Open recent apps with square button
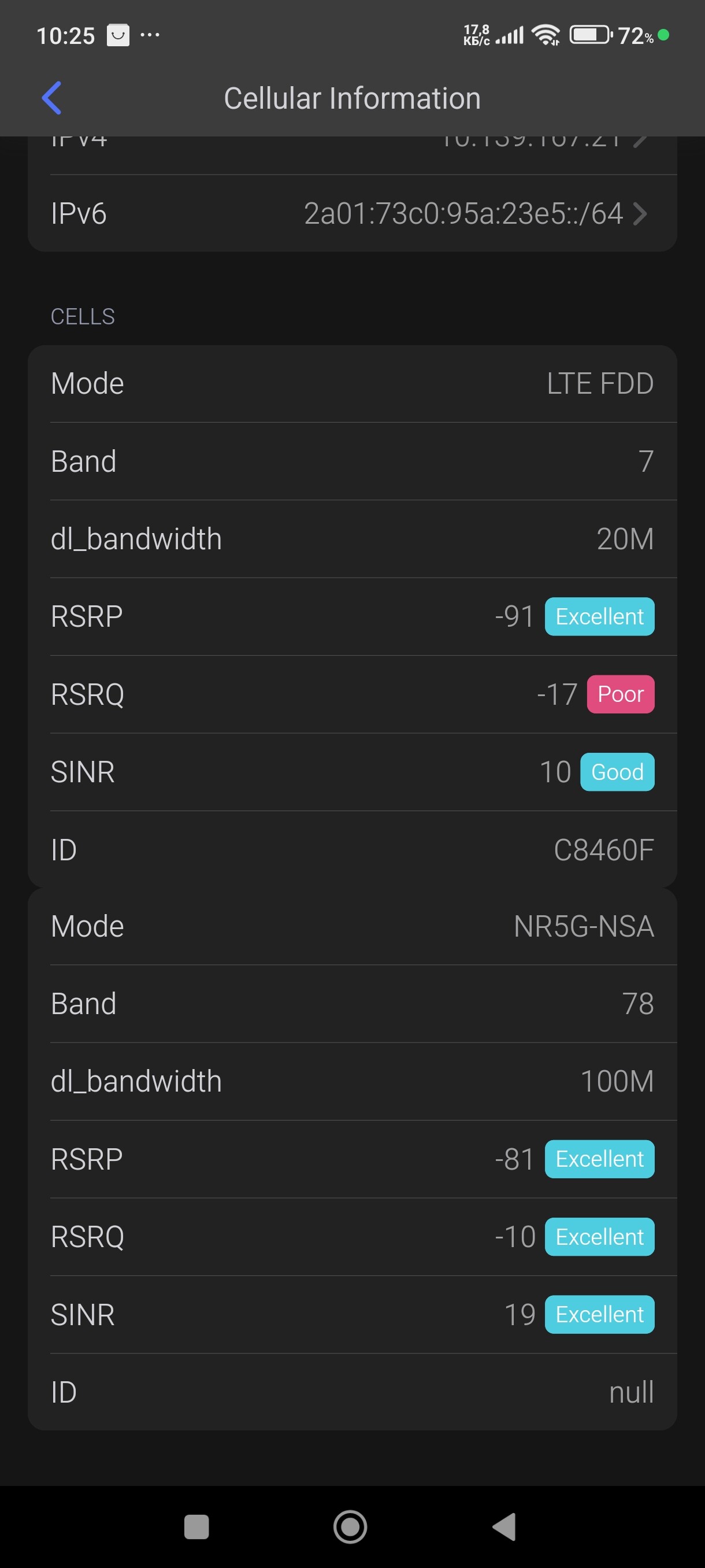Viewport: 705px width, 1568px height. (x=196, y=1526)
